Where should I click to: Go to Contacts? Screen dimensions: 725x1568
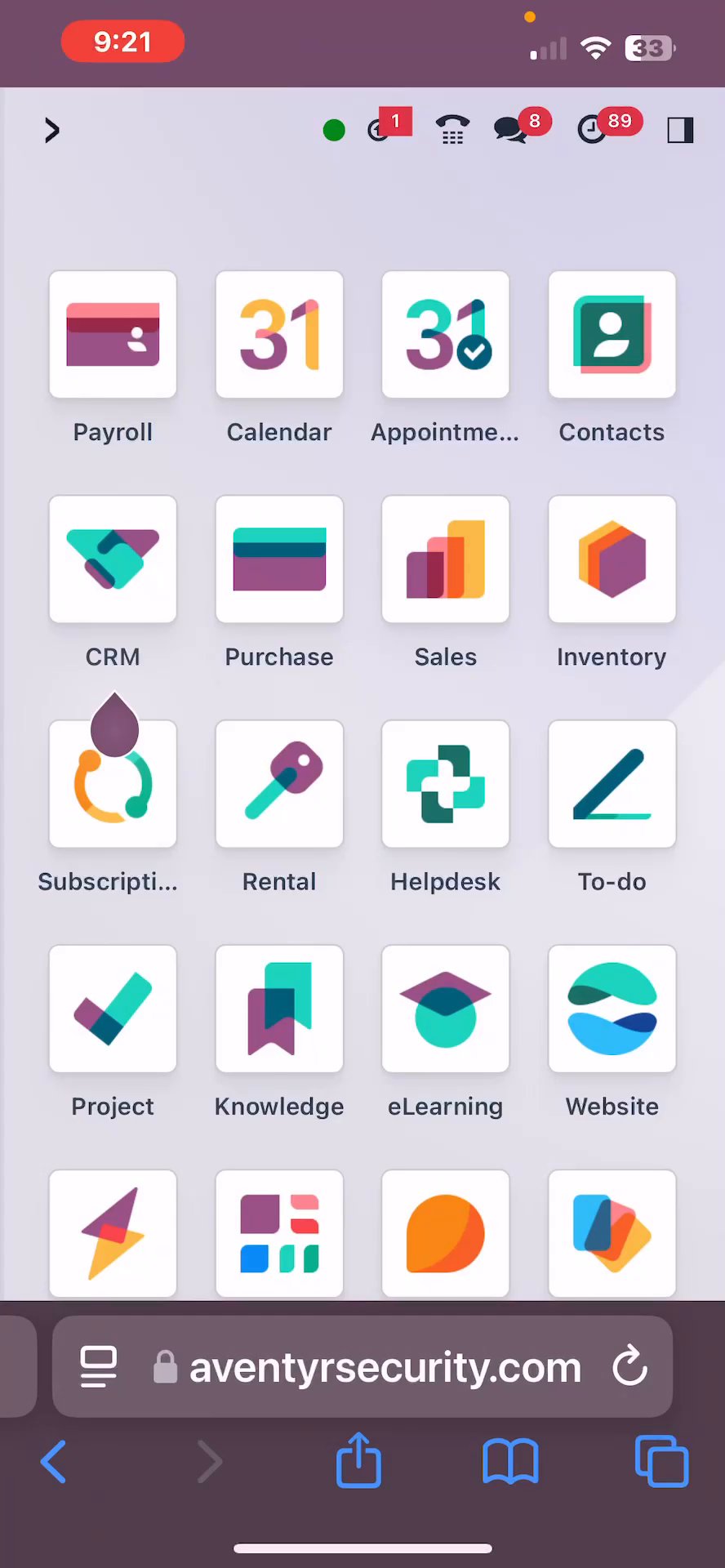pos(612,335)
